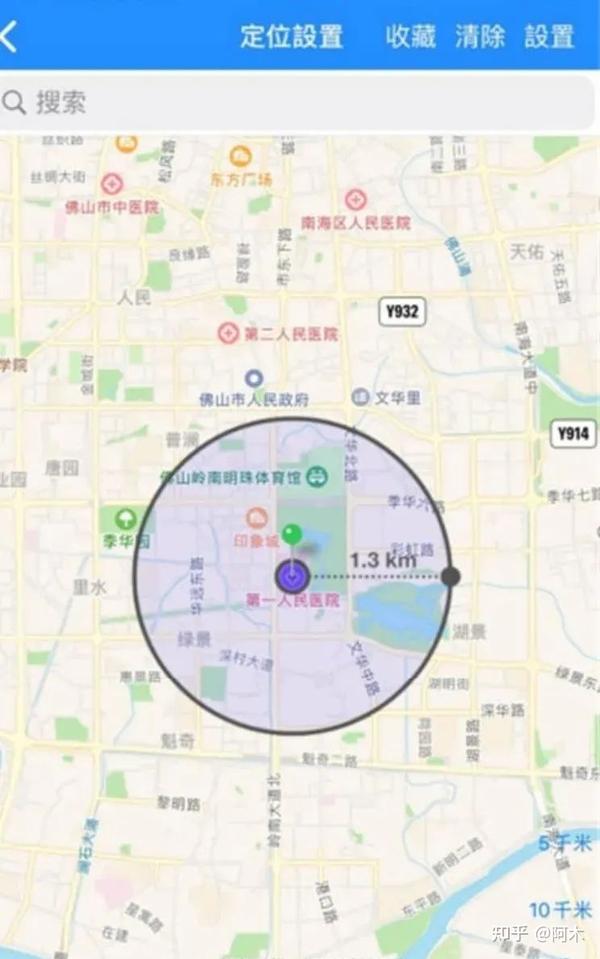
Task: Open 設置 settings
Action: pyautogui.click(x=550, y=37)
